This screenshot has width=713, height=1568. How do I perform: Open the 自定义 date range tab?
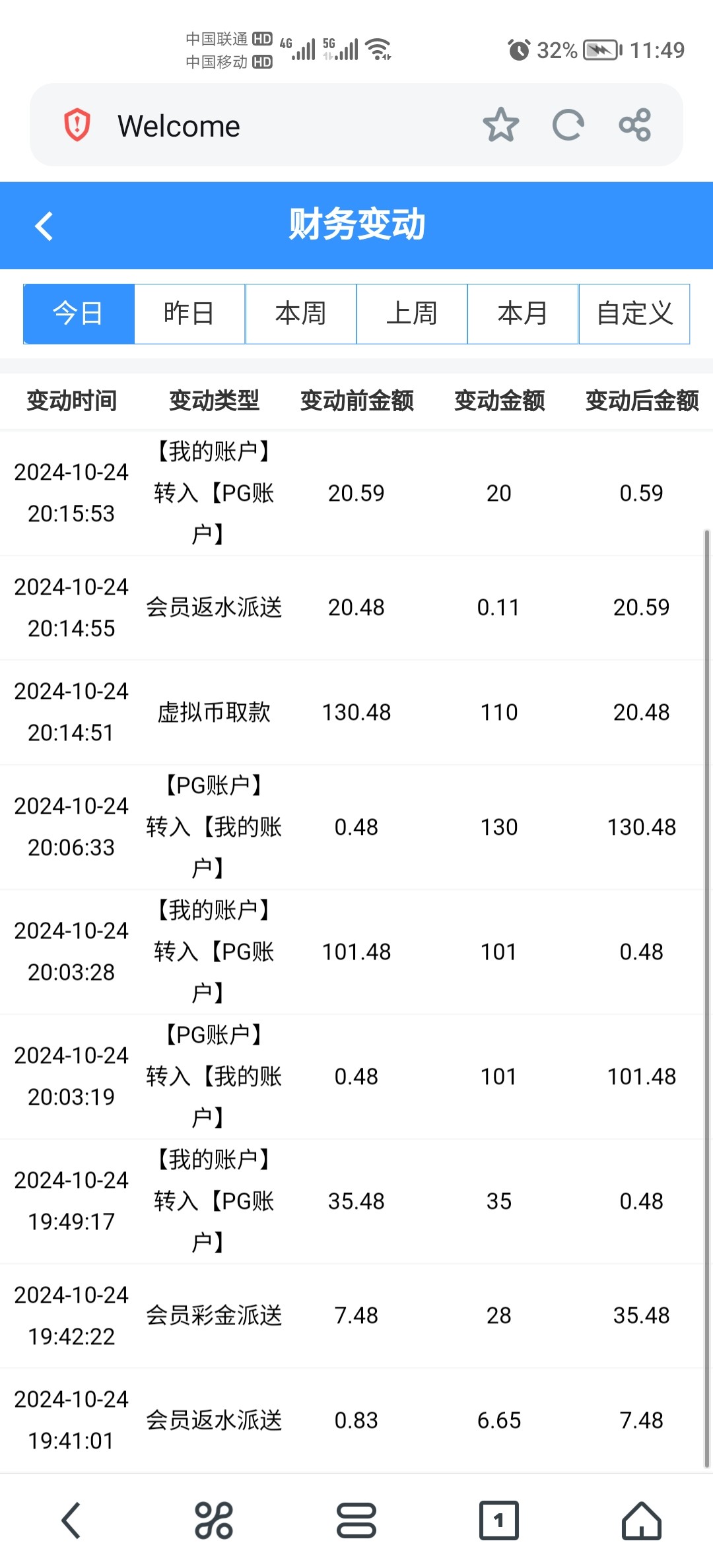[634, 313]
